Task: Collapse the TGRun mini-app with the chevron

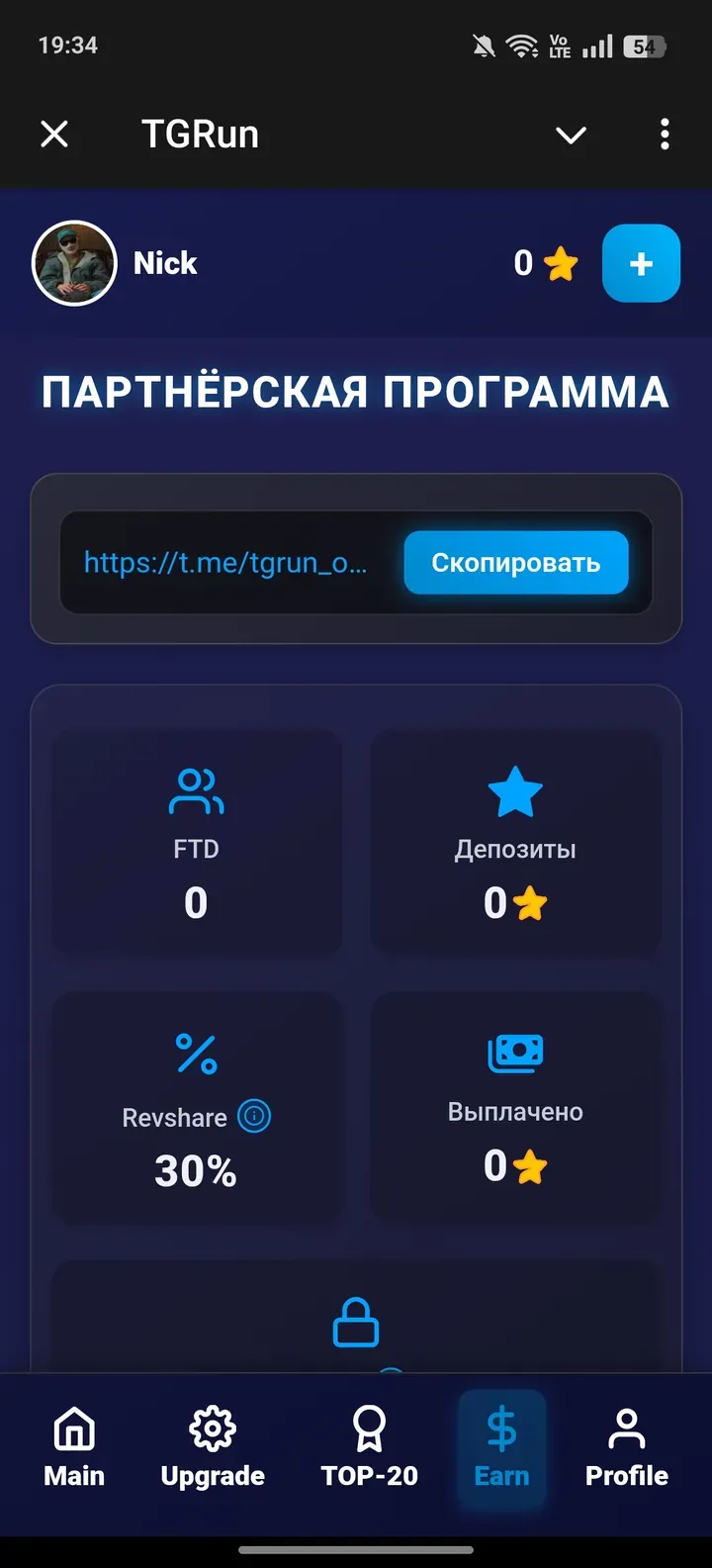Action: [571, 135]
